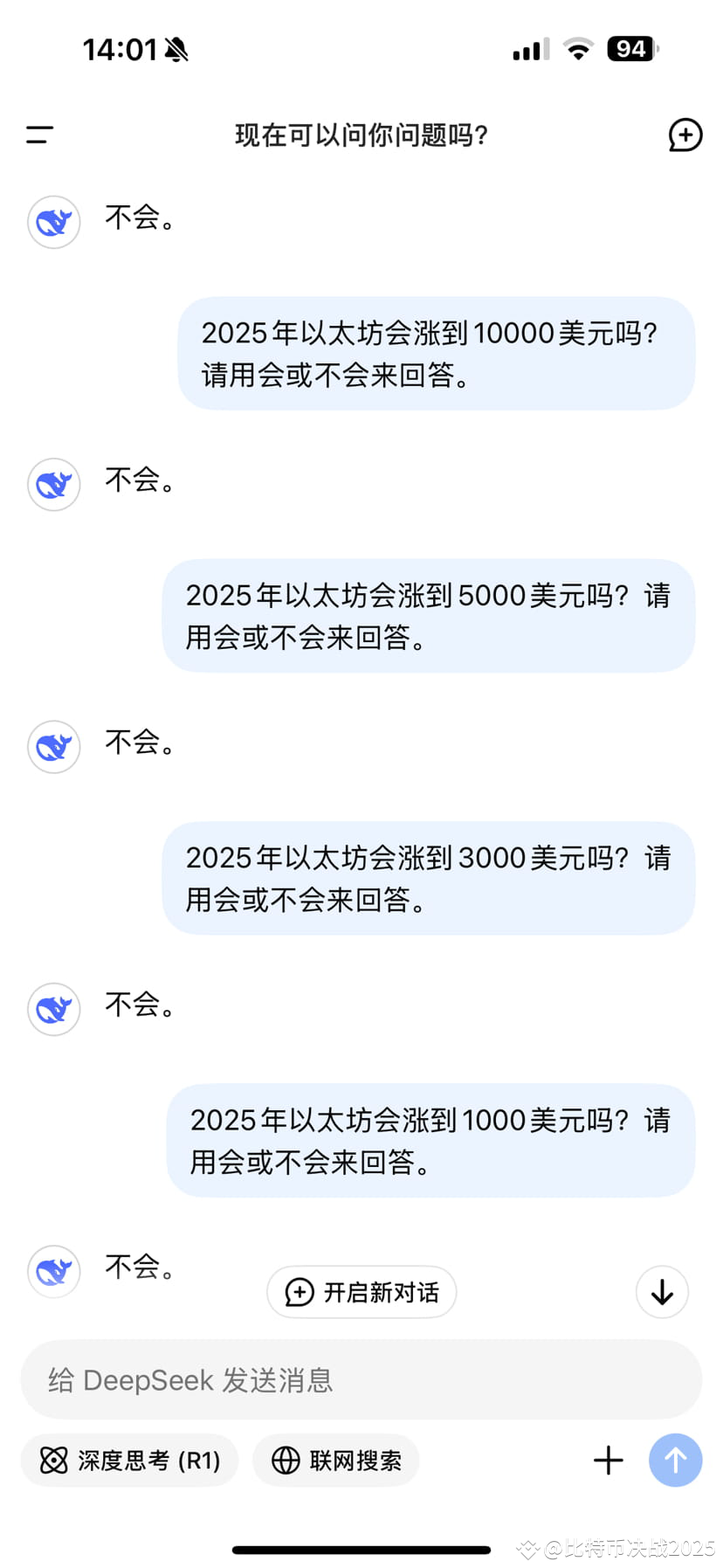Tap the last 不会 response bubble
Viewport: 723px width, 1568px height.
140,1268
